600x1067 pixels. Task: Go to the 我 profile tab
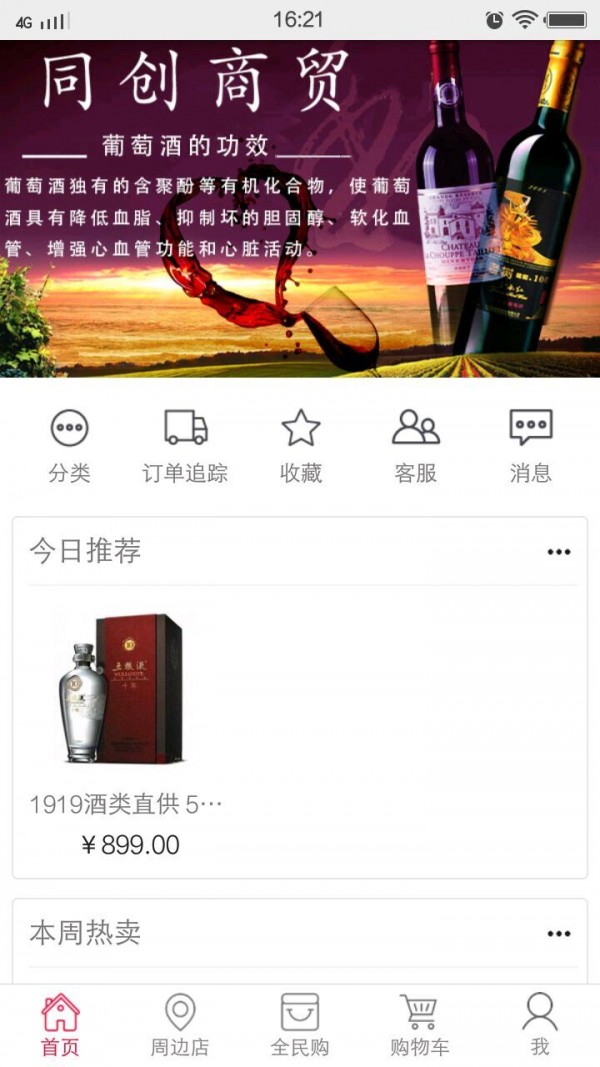tap(540, 1025)
